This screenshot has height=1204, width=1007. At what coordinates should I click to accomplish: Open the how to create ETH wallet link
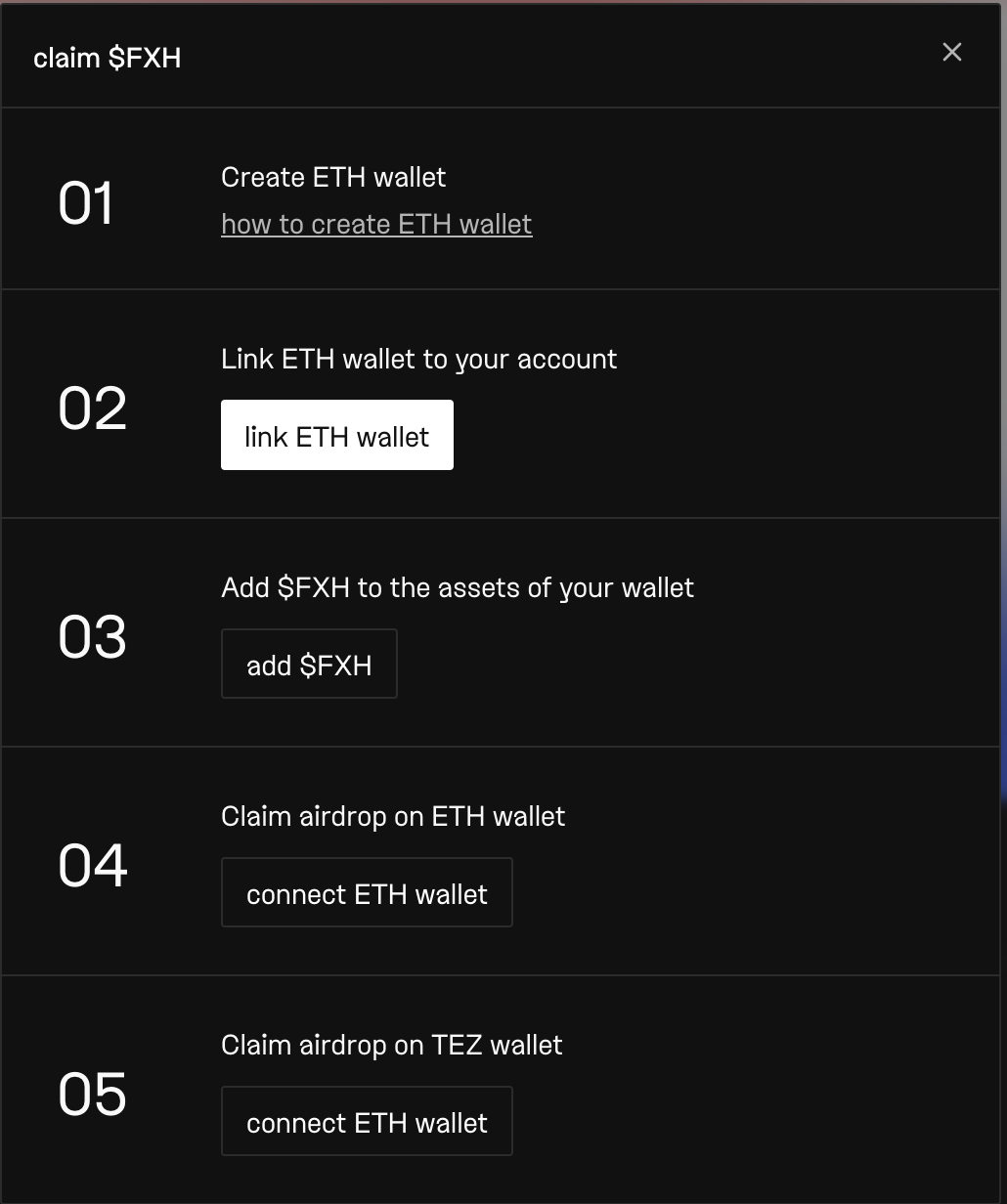(376, 224)
